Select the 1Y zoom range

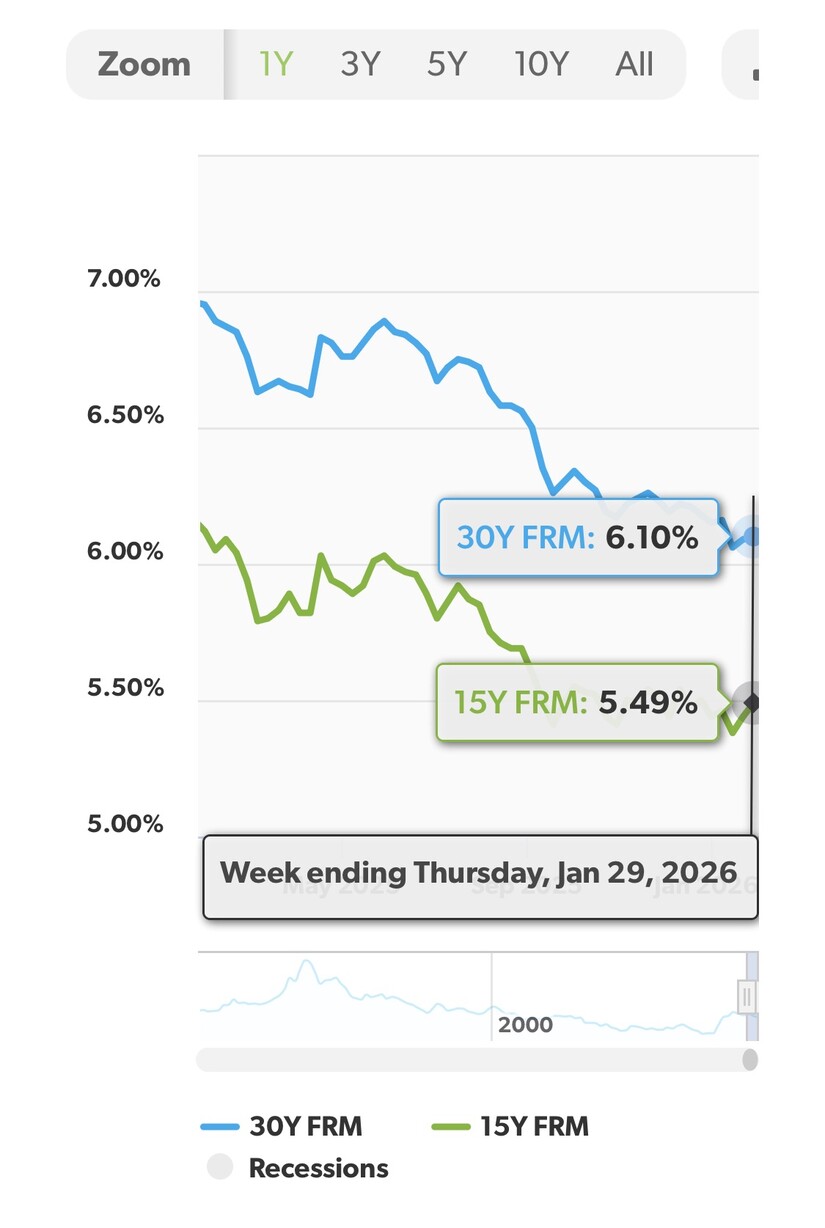[275, 64]
